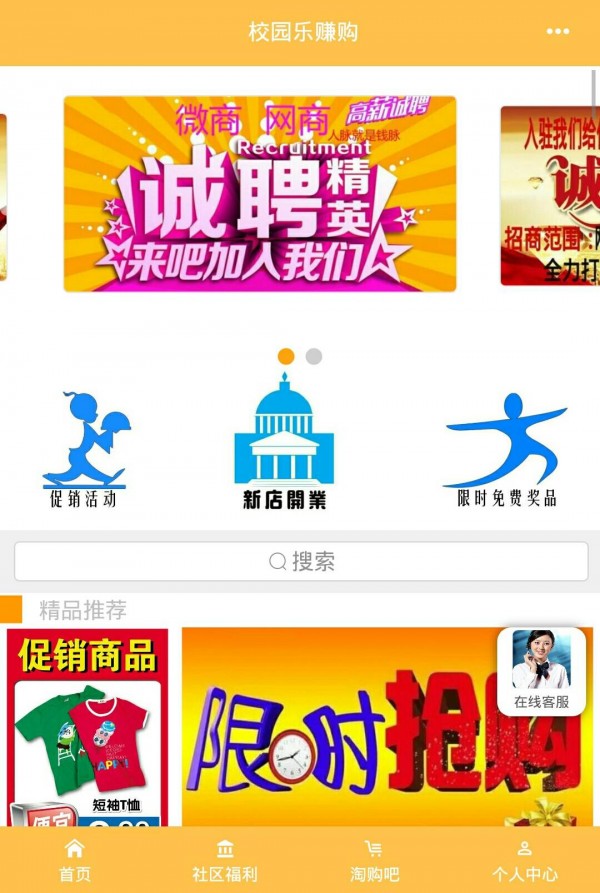Go to 个人中心 profile tab

point(524,860)
